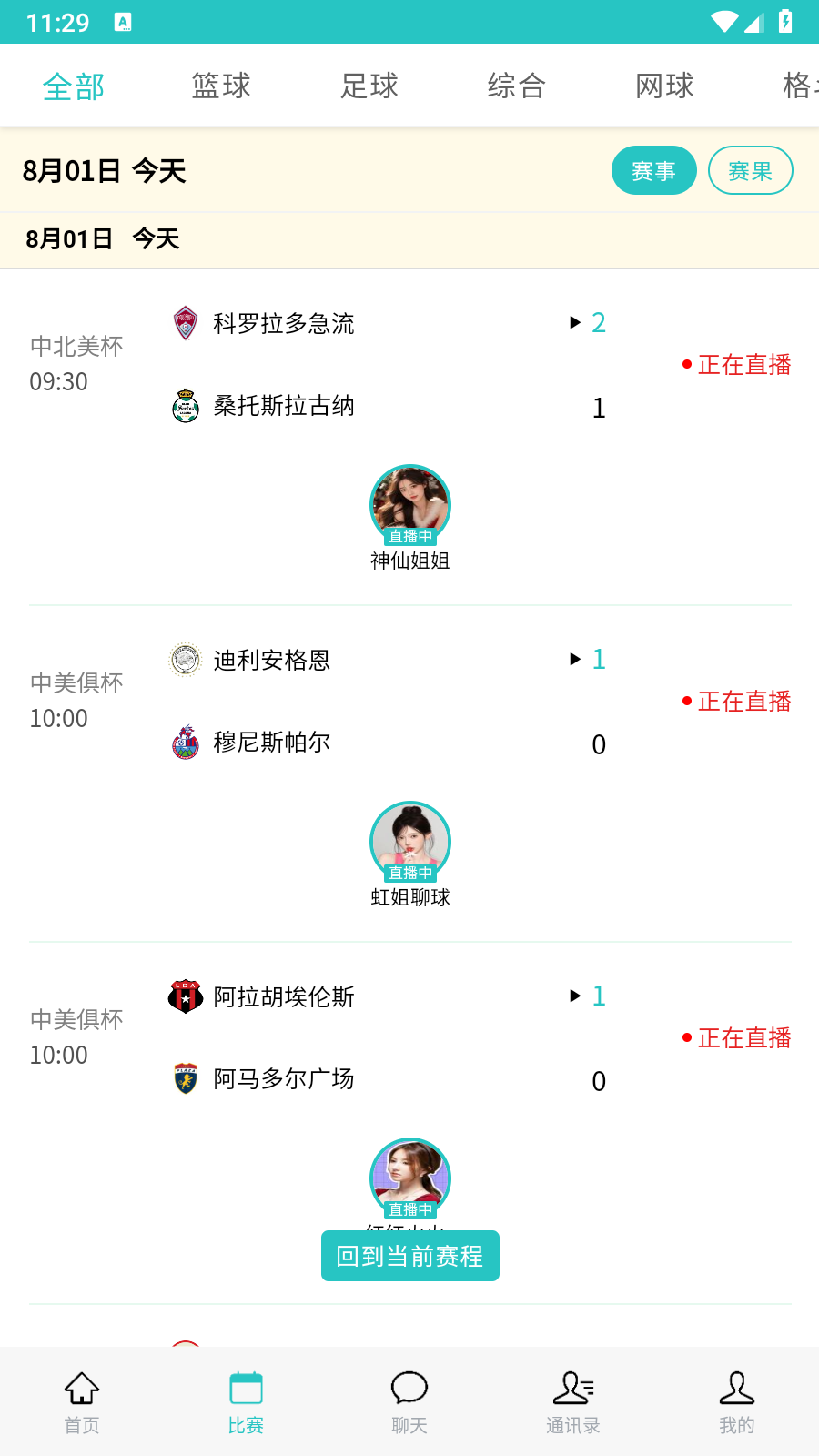Expand the 迪利安格恩 score arrow
Image resolution: width=819 pixels, height=1456 pixels.
tap(573, 659)
